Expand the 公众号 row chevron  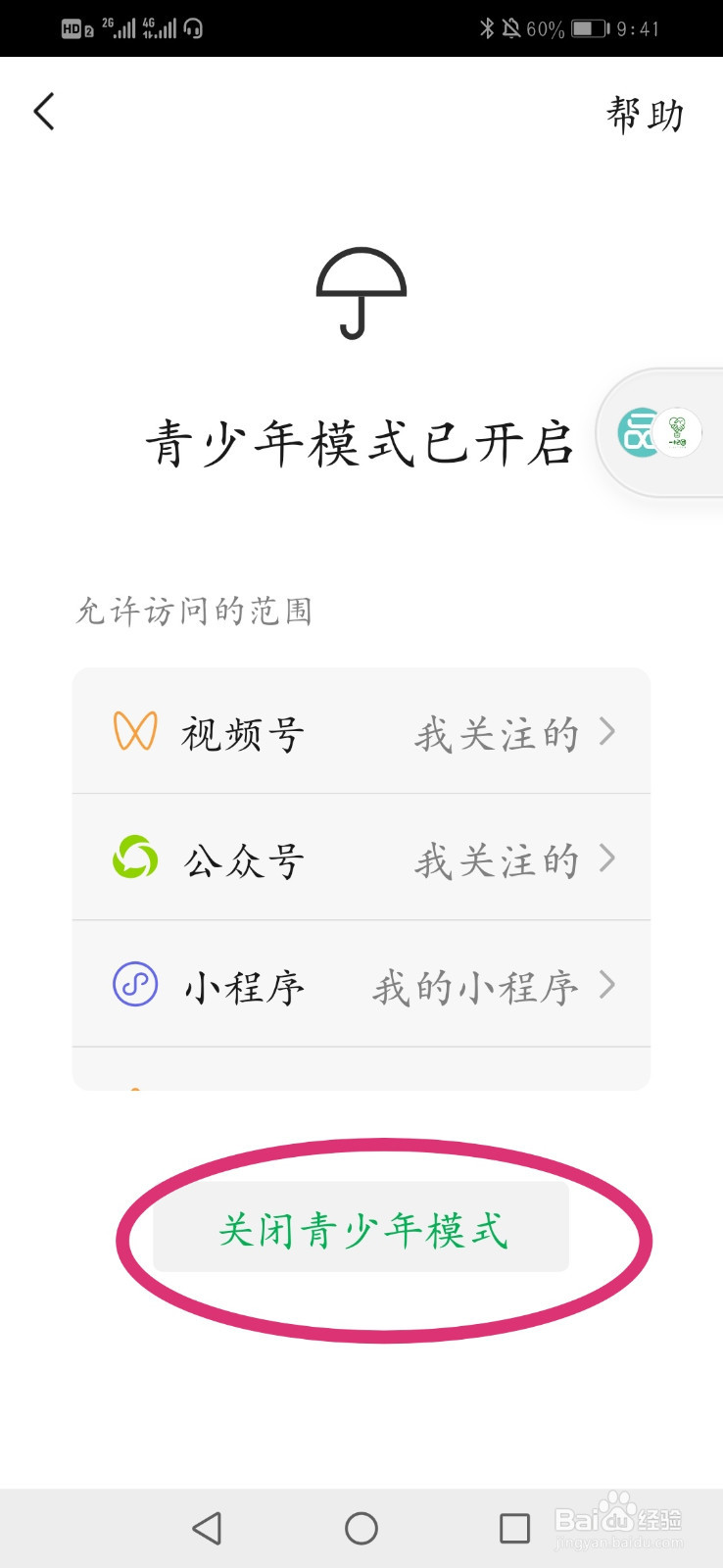click(x=608, y=858)
